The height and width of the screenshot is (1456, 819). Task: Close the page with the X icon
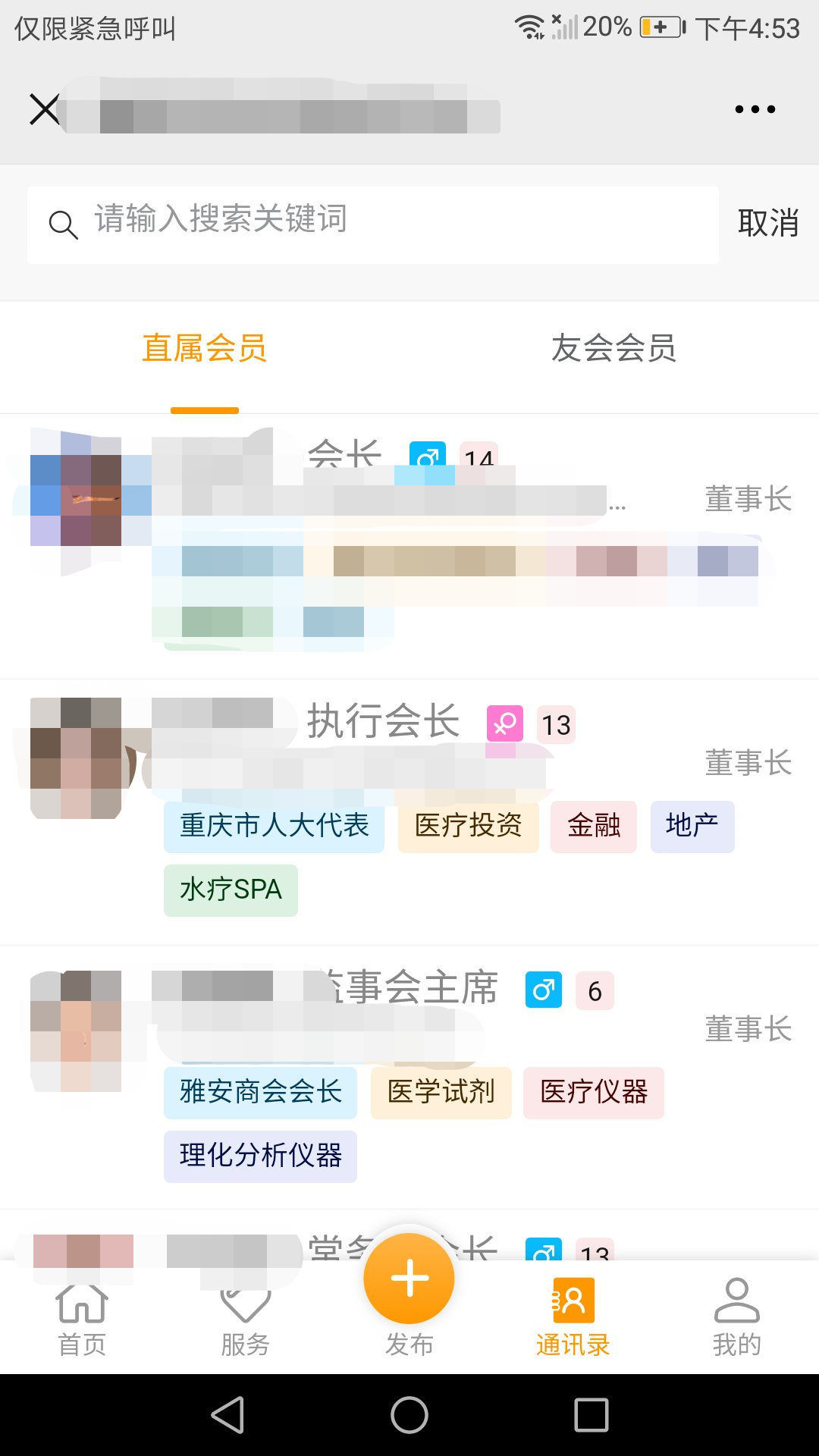tap(45, 109)
